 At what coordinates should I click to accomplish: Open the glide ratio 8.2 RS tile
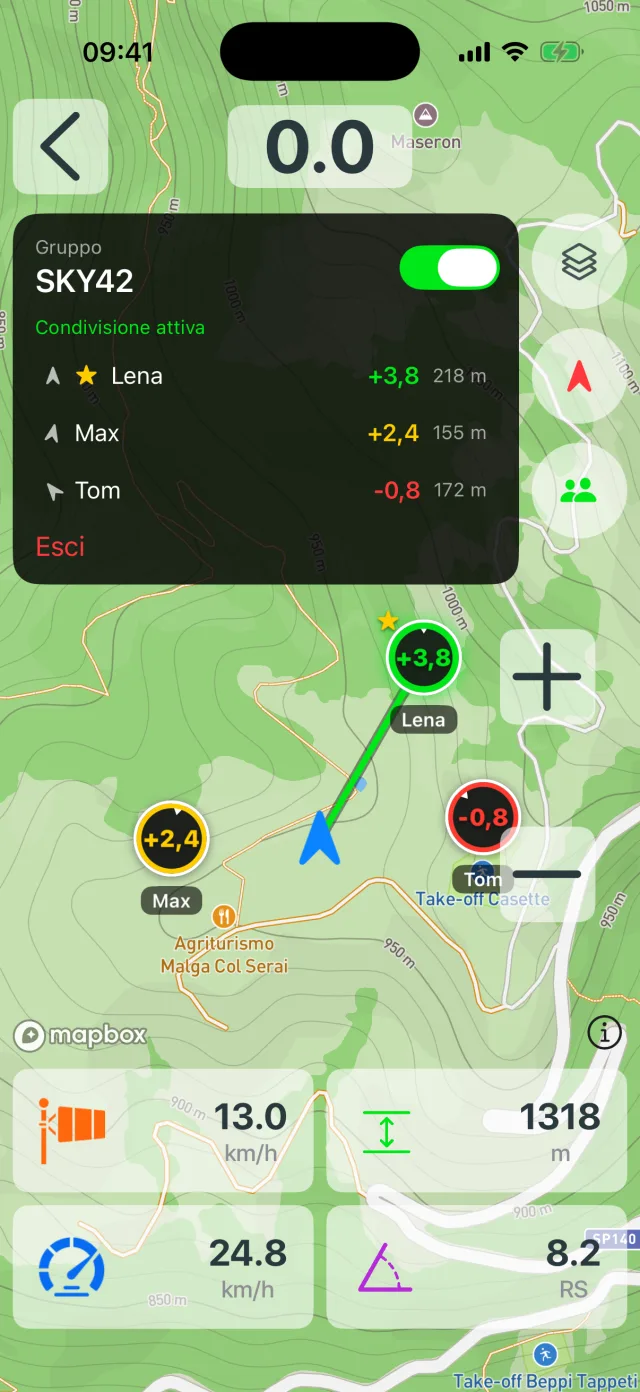tap(477, 1267)
